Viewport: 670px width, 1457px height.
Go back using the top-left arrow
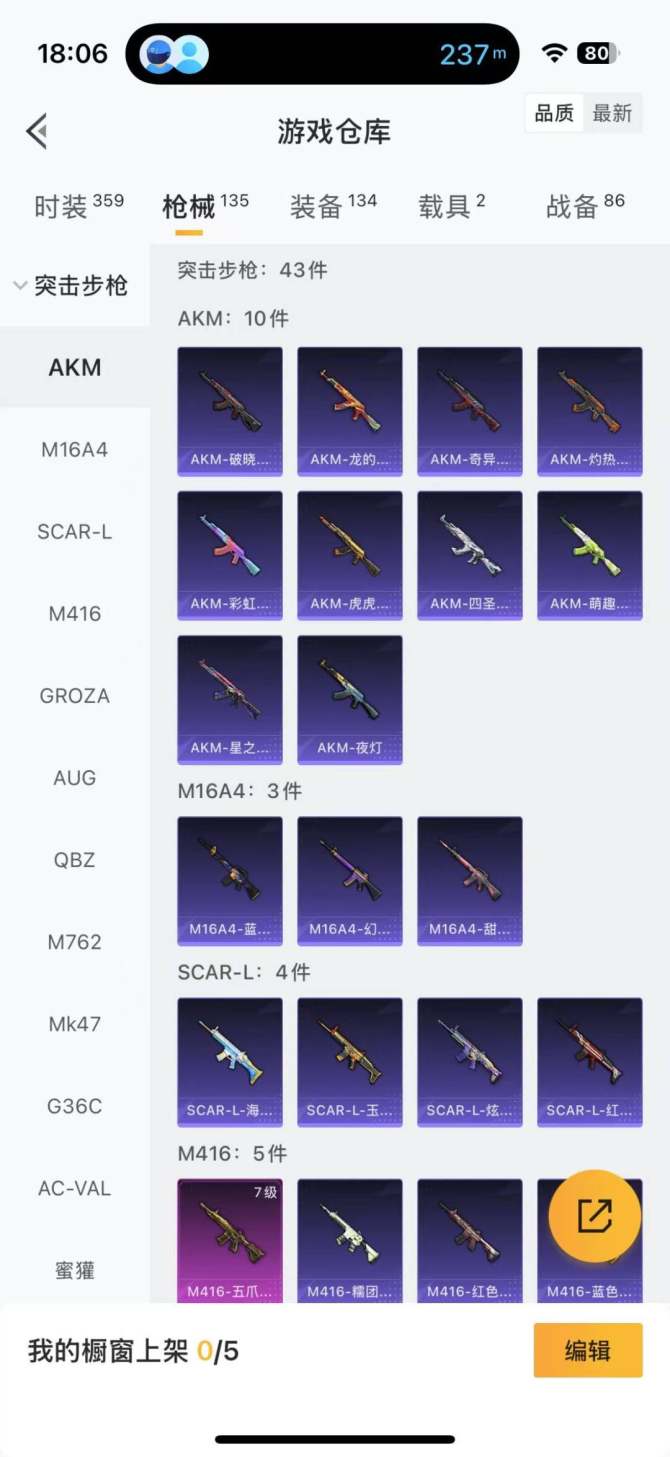[38, 131]
